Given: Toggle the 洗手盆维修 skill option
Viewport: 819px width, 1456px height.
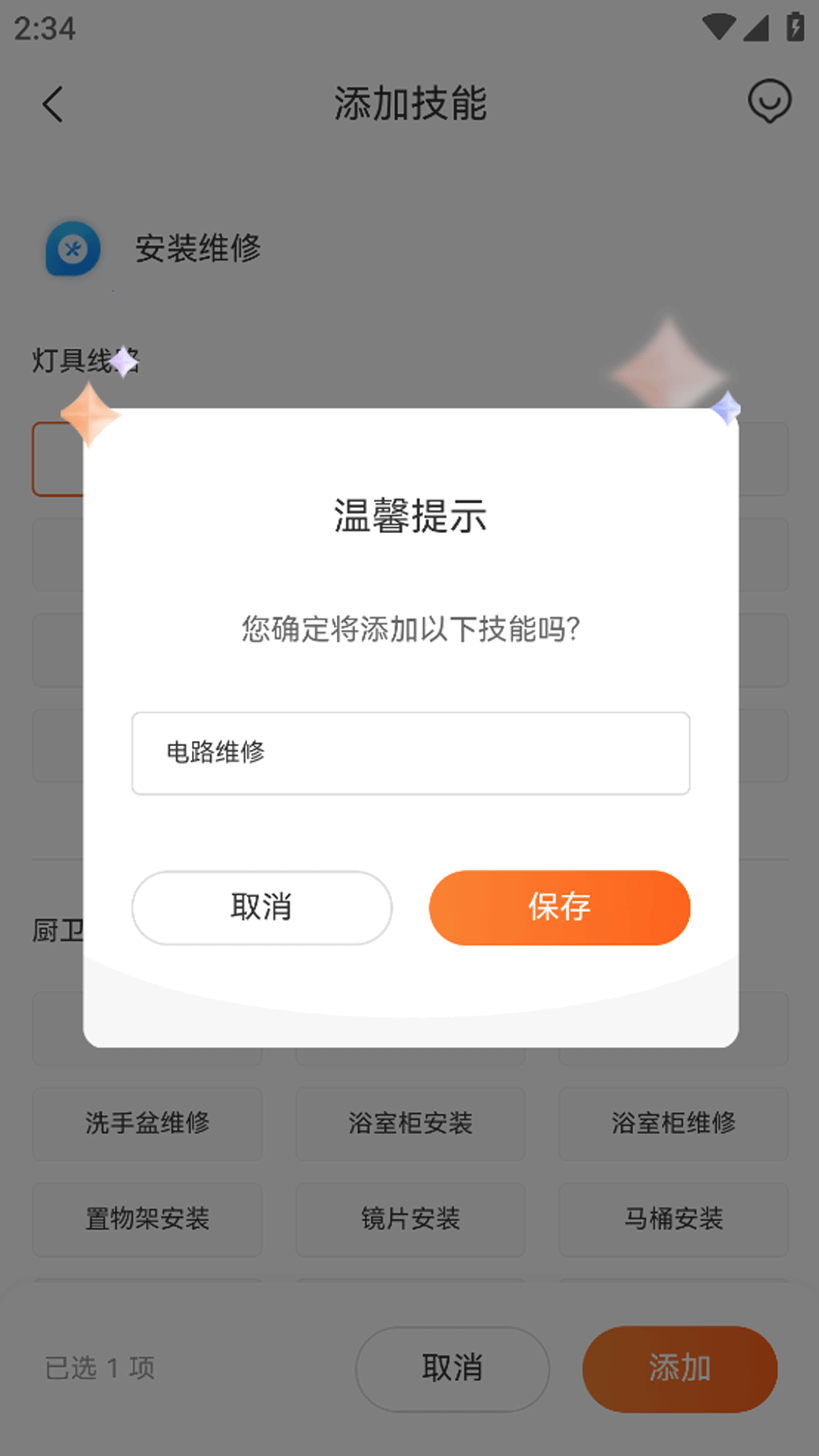Looking at the screenshot, I should 147,1125.
